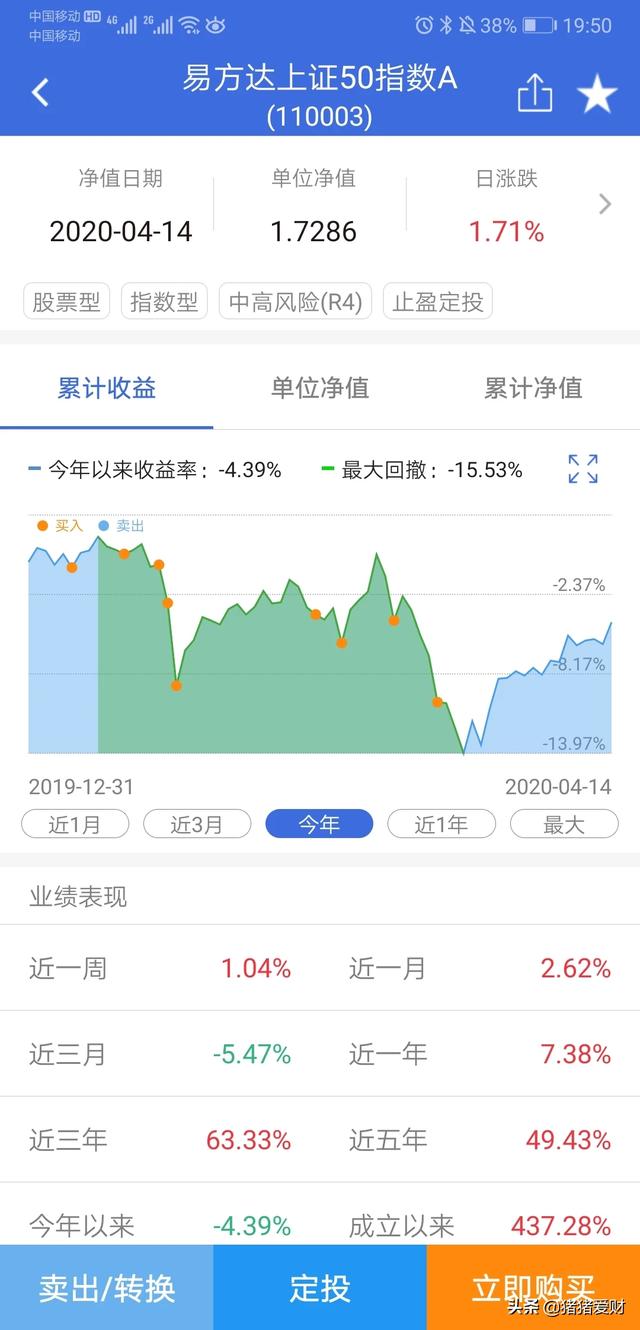
Task: Switch to the 单位净值 tab
Action: (320, 388)
